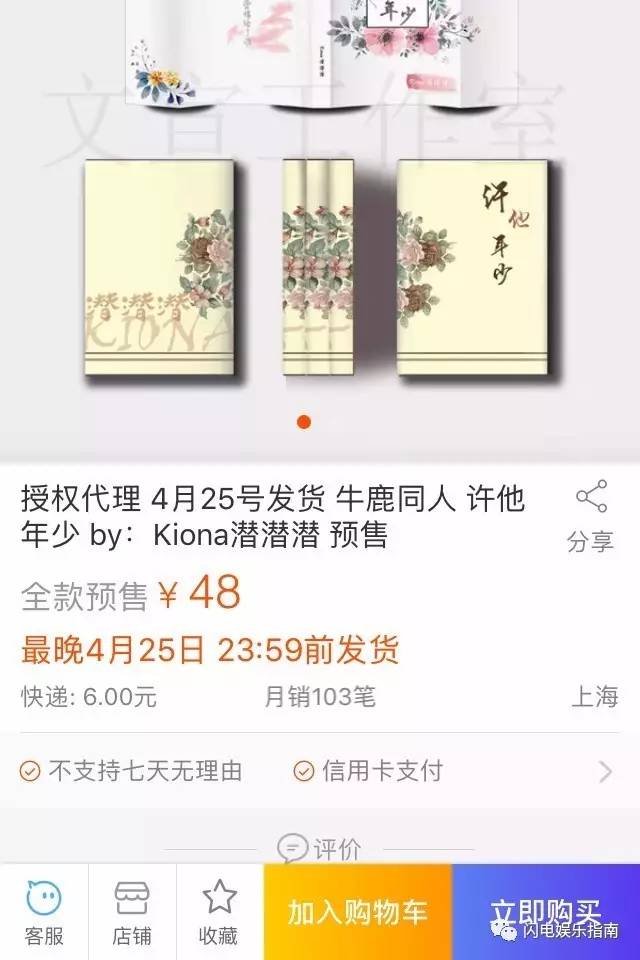Image resolution: width=640 pixels, height=960 pixels.
Task: Open customer service chat (客服)
Action: [44, 913]
